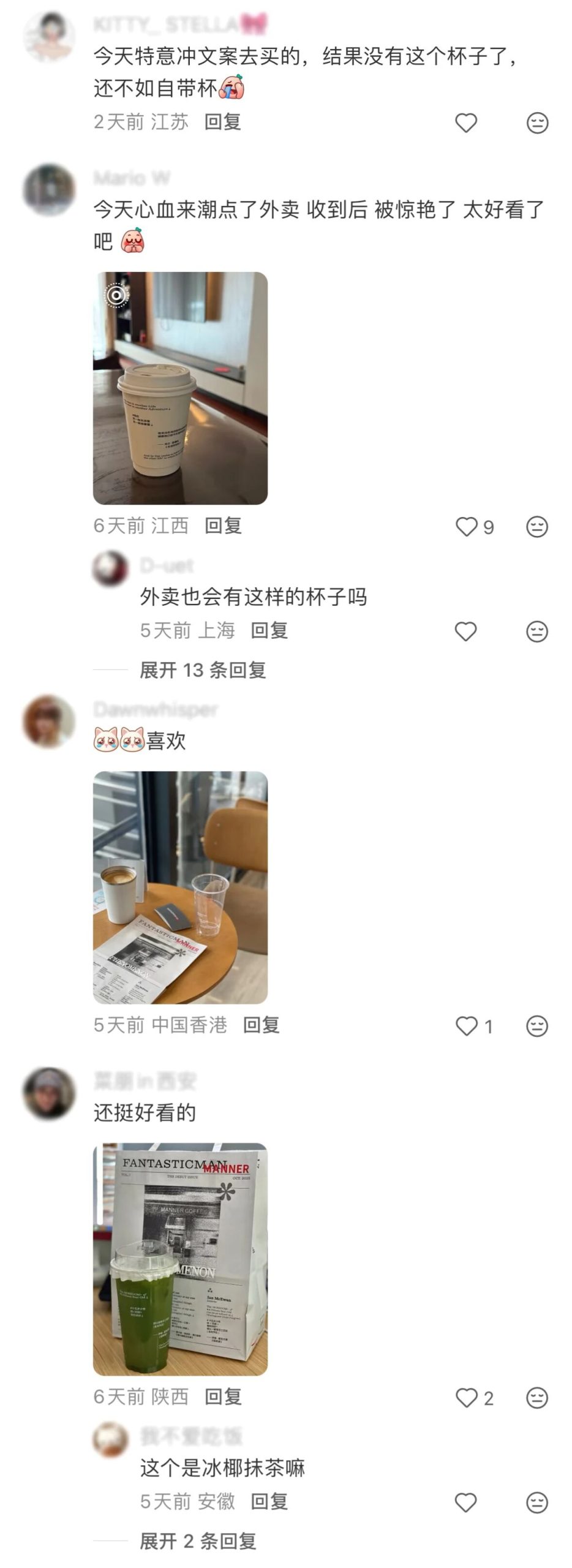The width and height of the screenshot is (572, 1568).
Task: Like the 江西 comment with 9 likes
Action: [466, 527]
